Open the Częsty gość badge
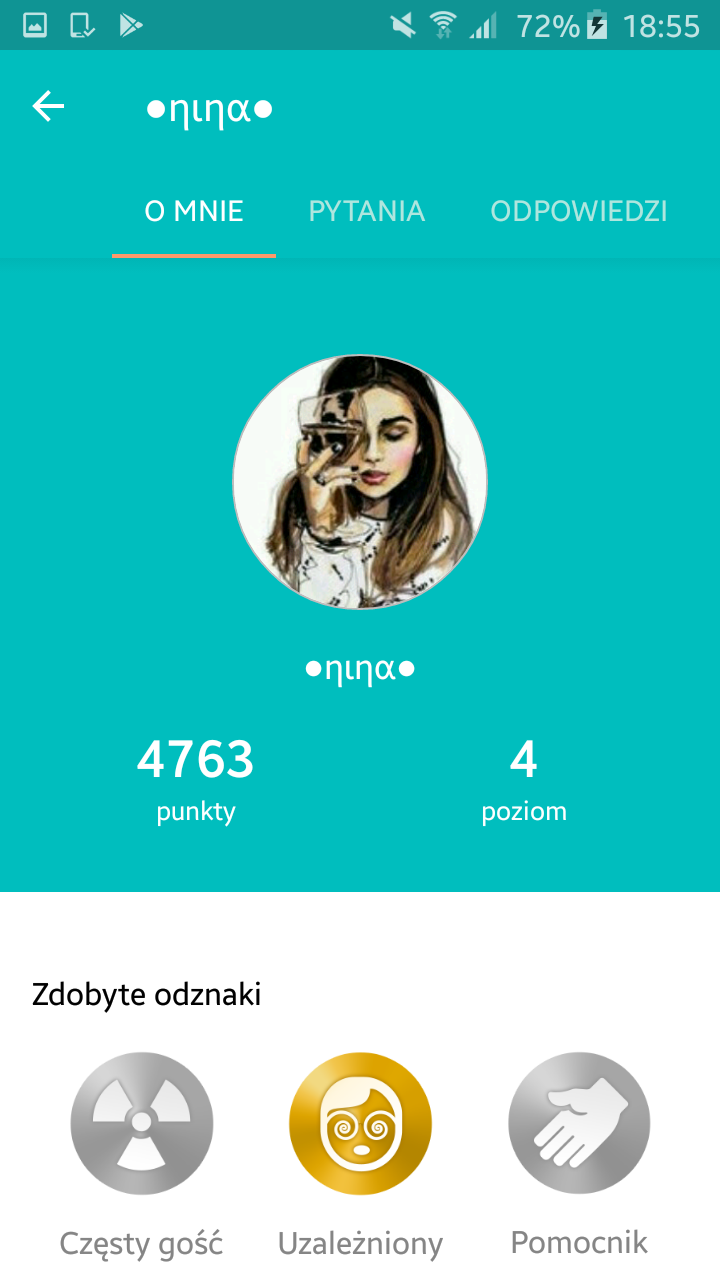The width and height of the screenshot is (720, 1280). pyautogui.click(x=142, y=1124)
